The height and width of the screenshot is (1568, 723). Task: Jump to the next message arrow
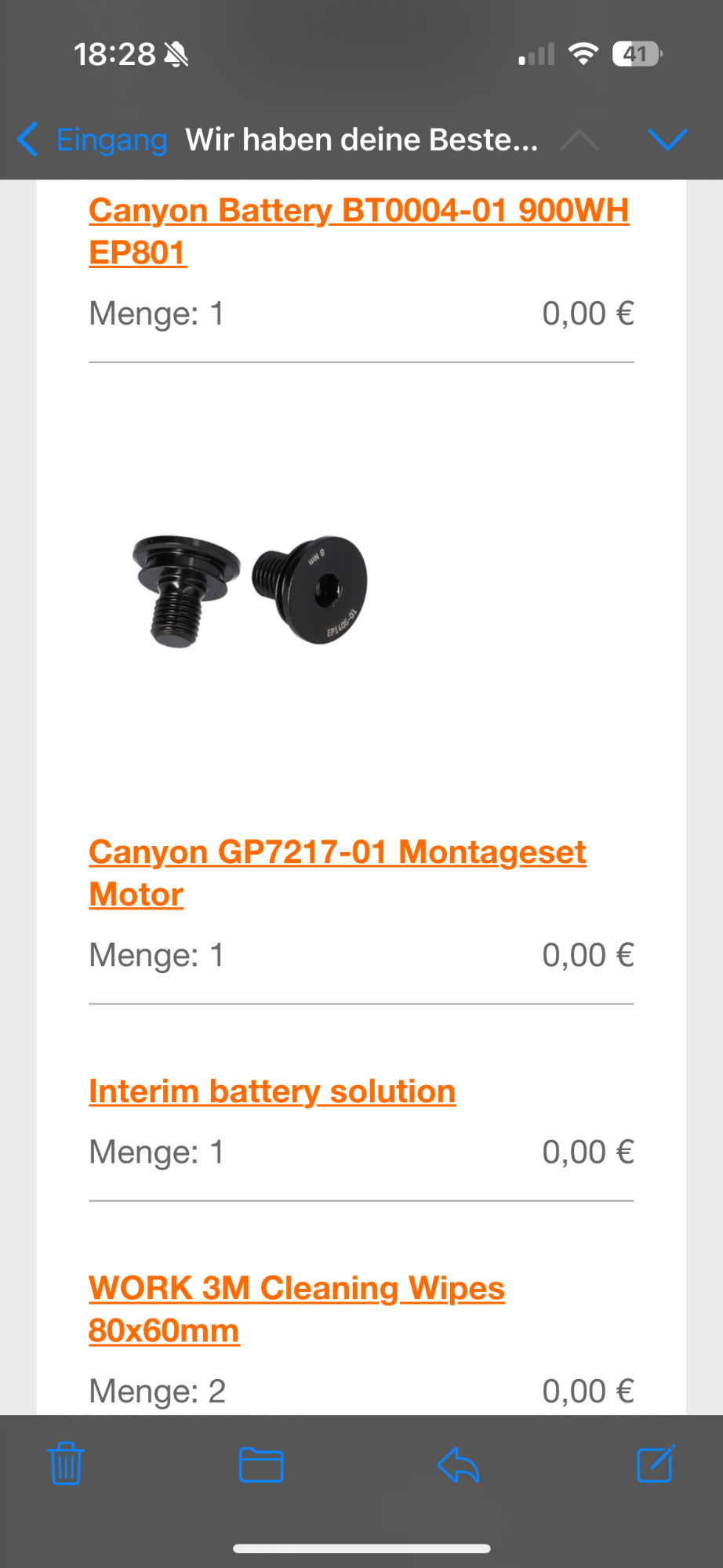667,140
